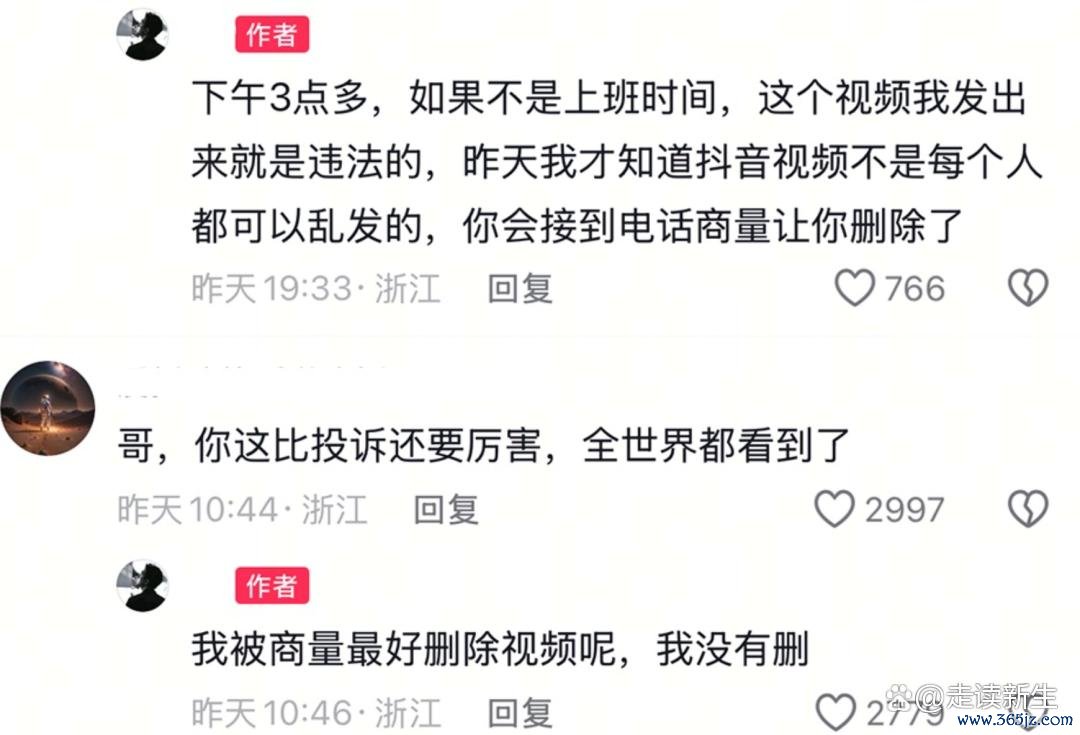Reply to the 10:44 comment
Screen dimensions: 1080x735
[x=447, y=509]
